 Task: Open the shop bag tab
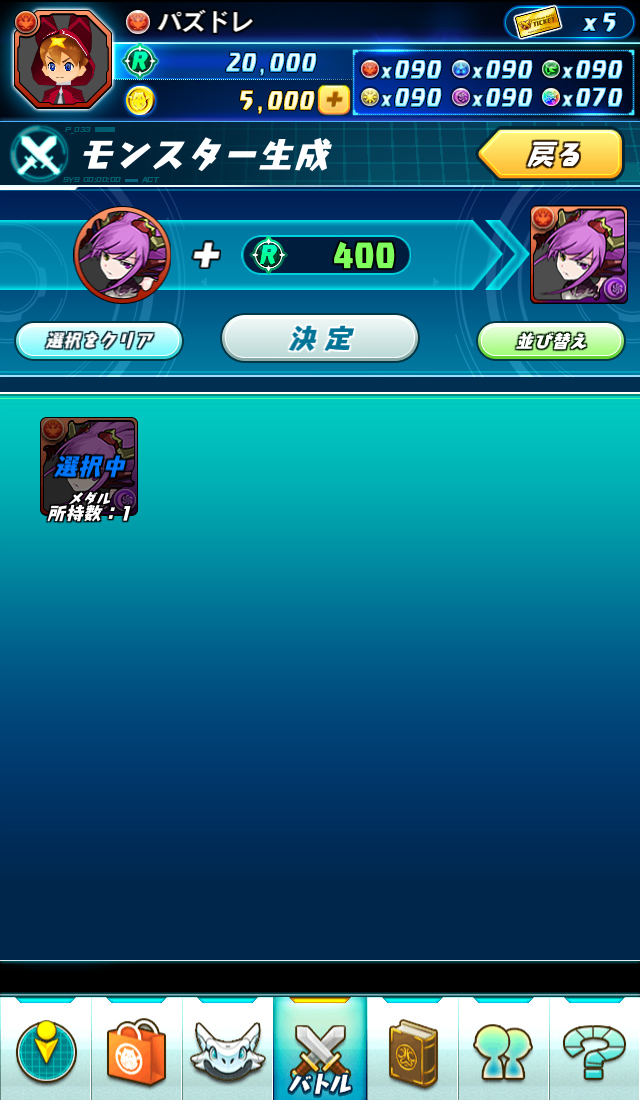pyautogui.click(x=137, y=1050)
